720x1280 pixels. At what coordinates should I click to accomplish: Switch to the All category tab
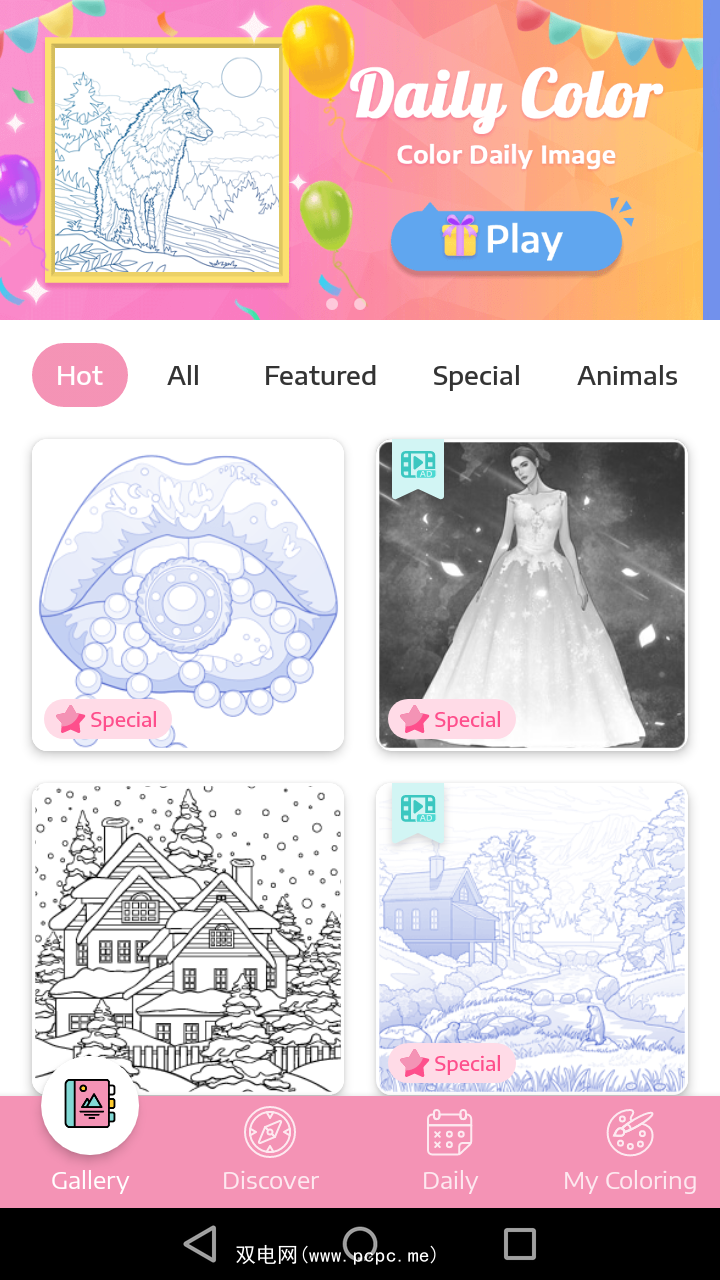183,375
